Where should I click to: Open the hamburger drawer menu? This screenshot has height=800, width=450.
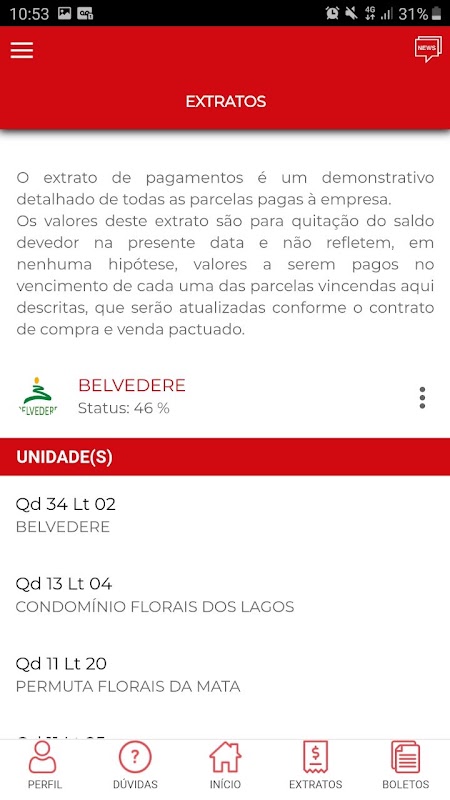pos(21,50)
